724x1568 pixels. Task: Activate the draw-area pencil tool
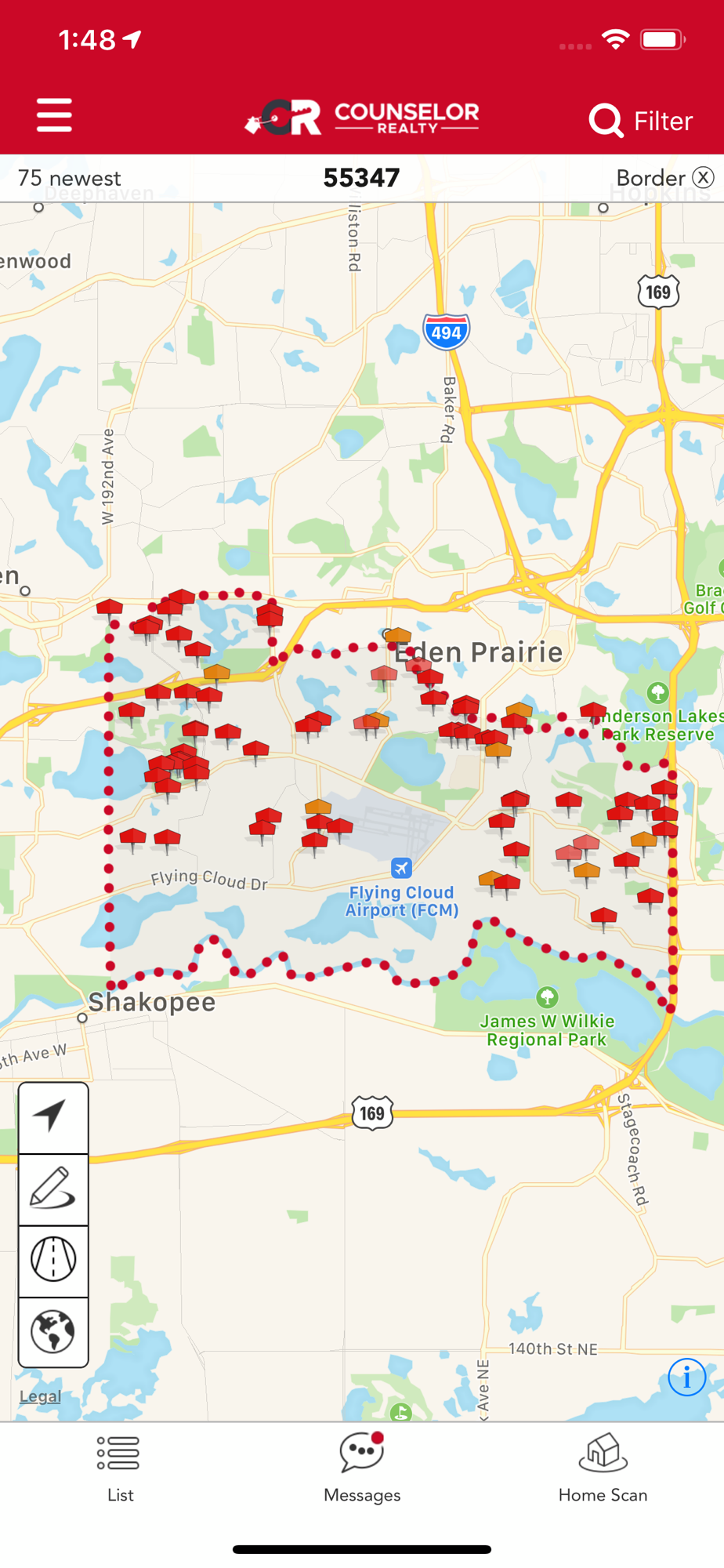pyautogui.click(x=53, y=1189)
